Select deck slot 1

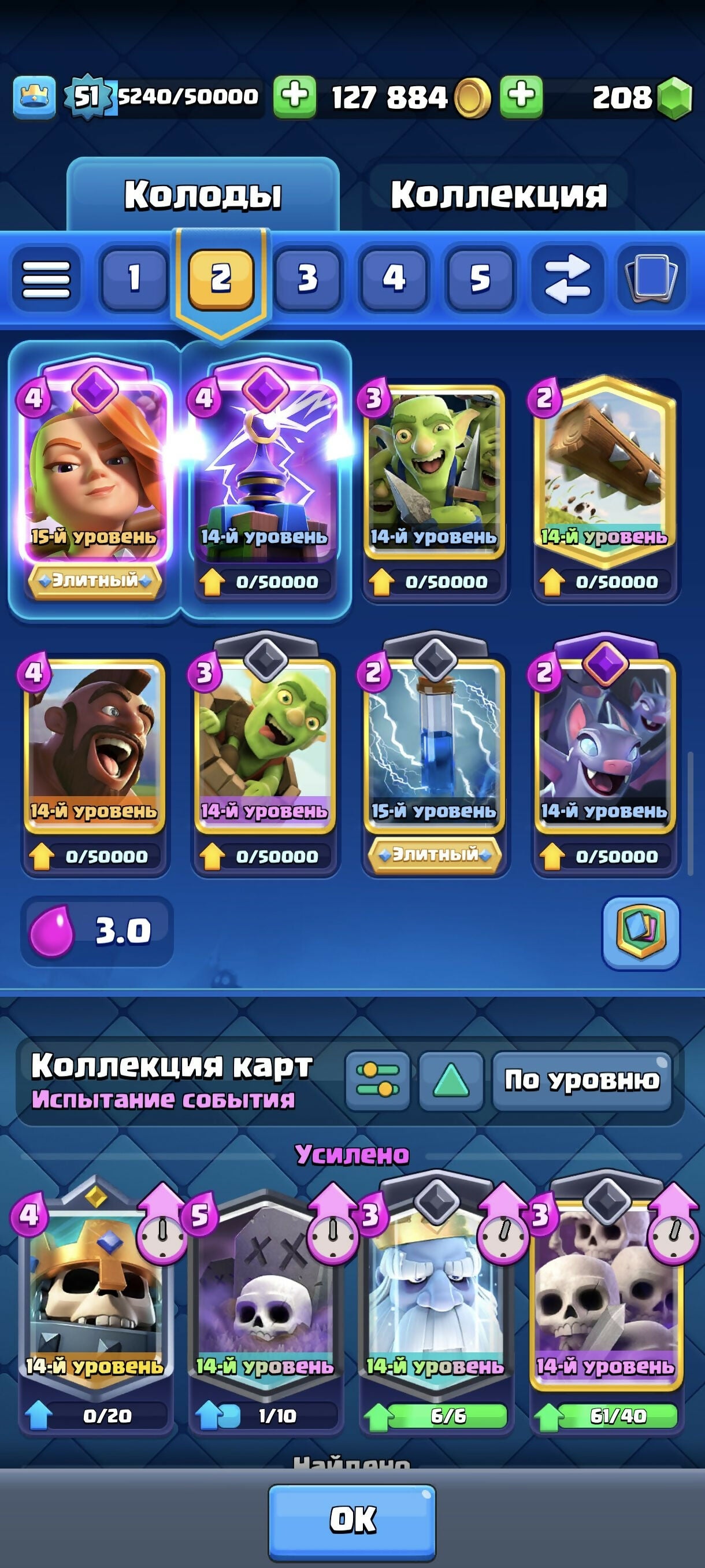(x=135, y=279)
